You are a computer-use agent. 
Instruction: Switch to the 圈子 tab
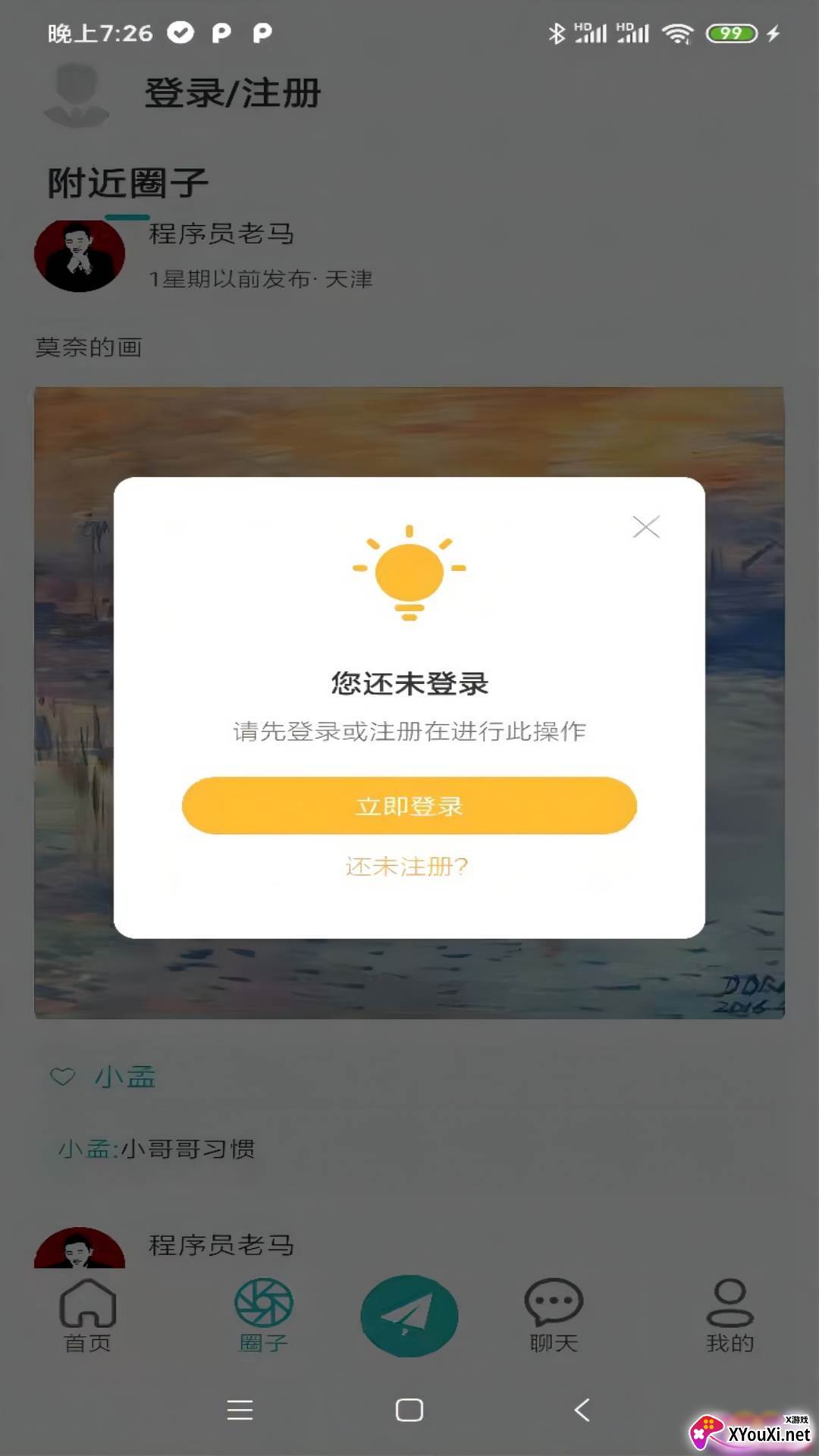coord(263,1316)
